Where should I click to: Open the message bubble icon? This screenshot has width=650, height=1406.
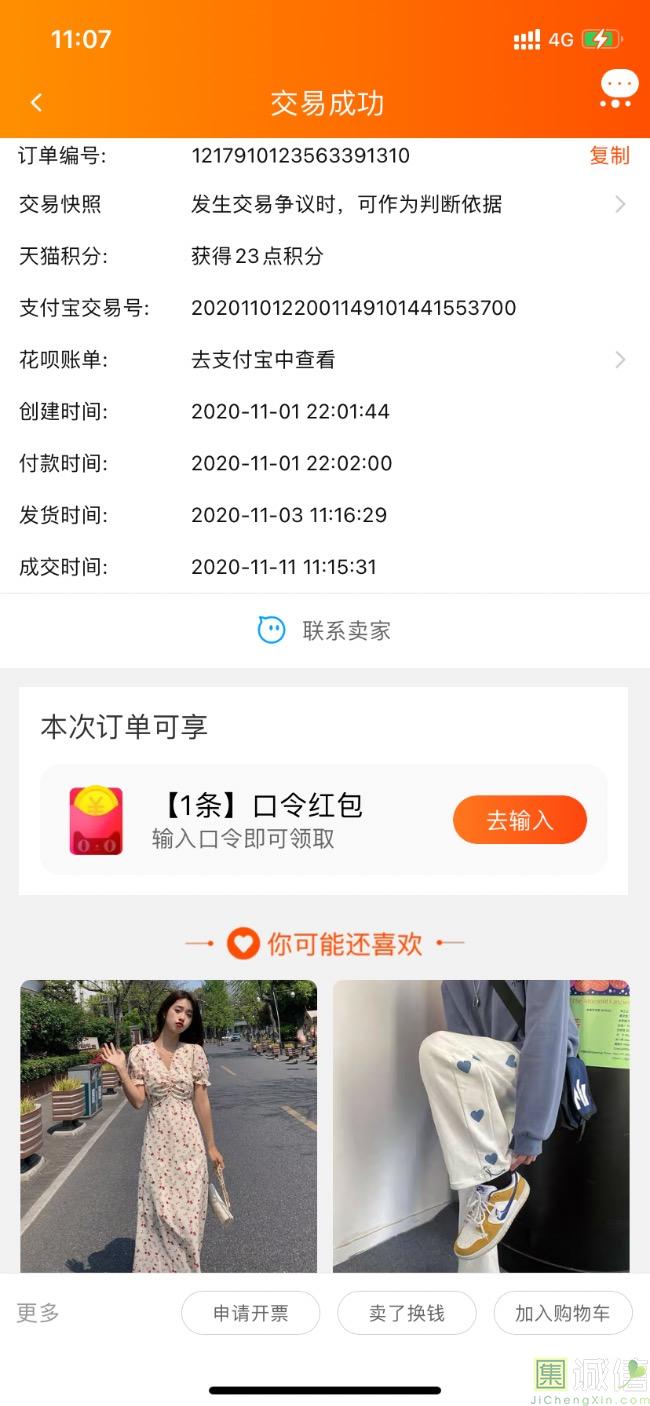pyautogui.click(x=618, y=88)
